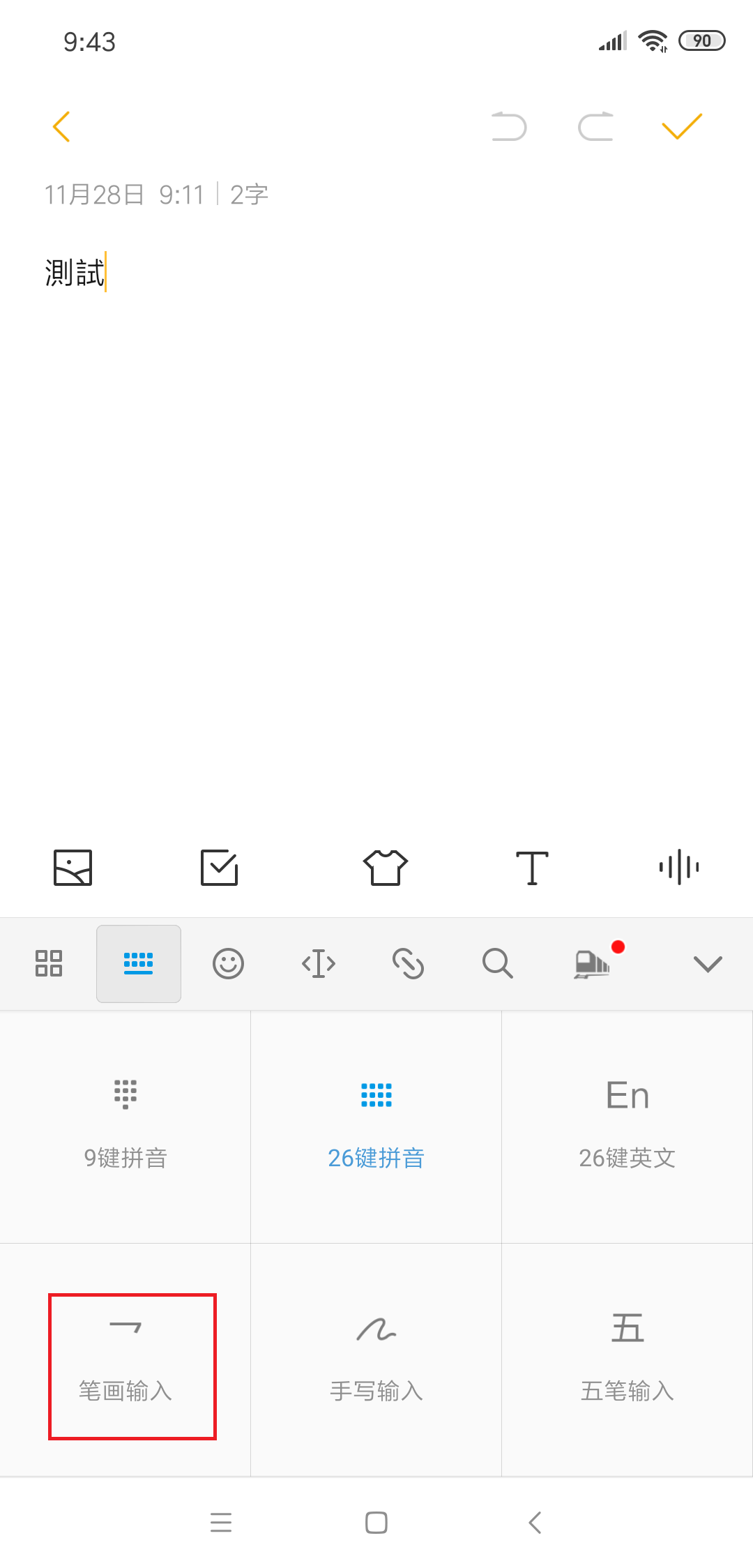Start a voice recording
Screen dimensions: 753x1568
tap(679, 868)
